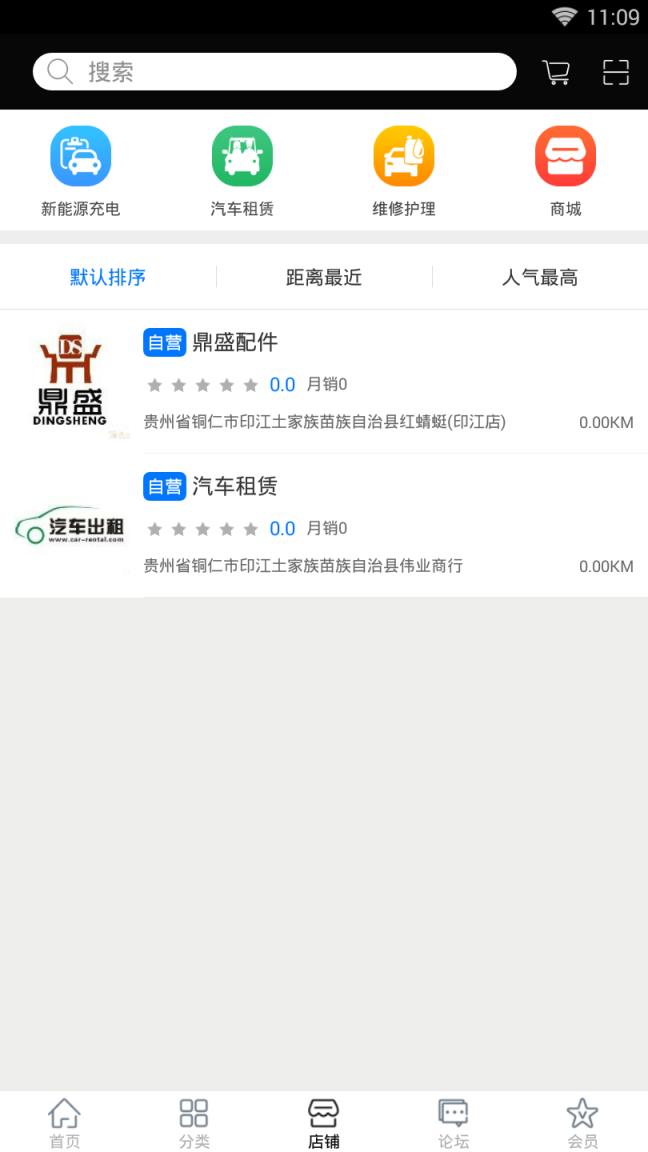Switch to the 分类 tab
The height and width of the screenshot is (1152, 648).
194,1122
